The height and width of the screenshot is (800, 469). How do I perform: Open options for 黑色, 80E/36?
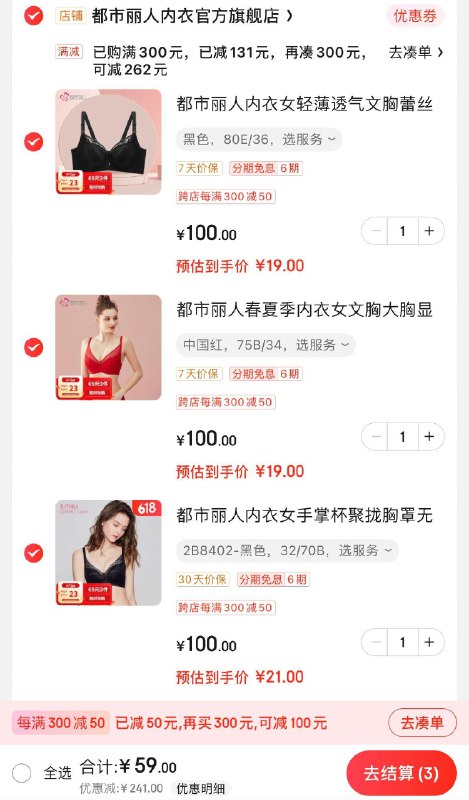tap(259, 139)
